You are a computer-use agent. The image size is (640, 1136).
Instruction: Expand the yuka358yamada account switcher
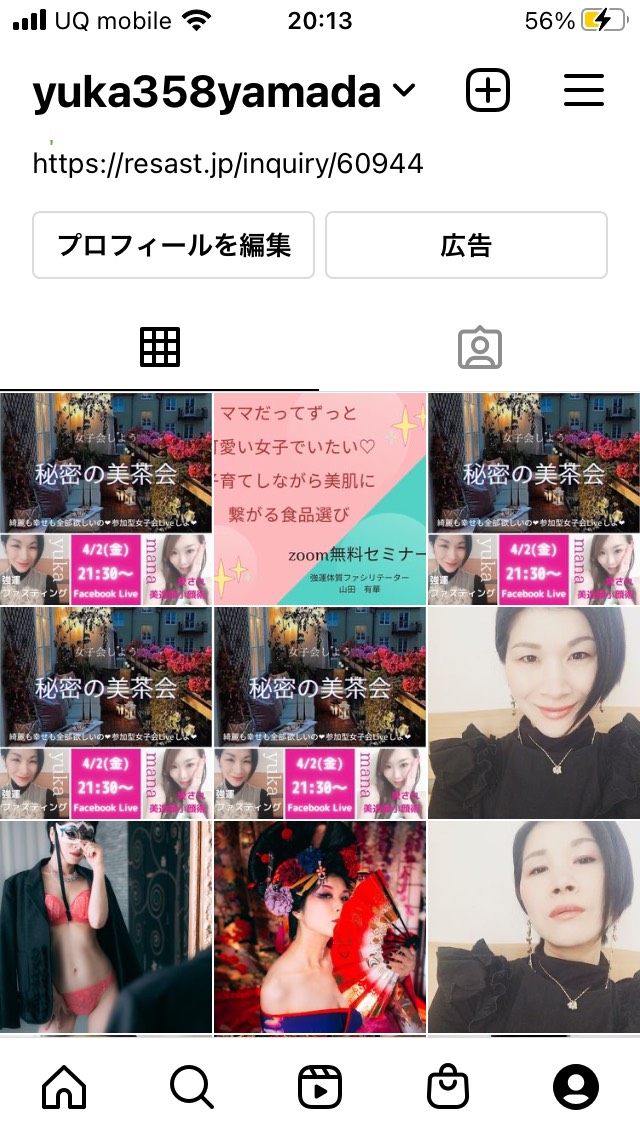pos(224,93)
